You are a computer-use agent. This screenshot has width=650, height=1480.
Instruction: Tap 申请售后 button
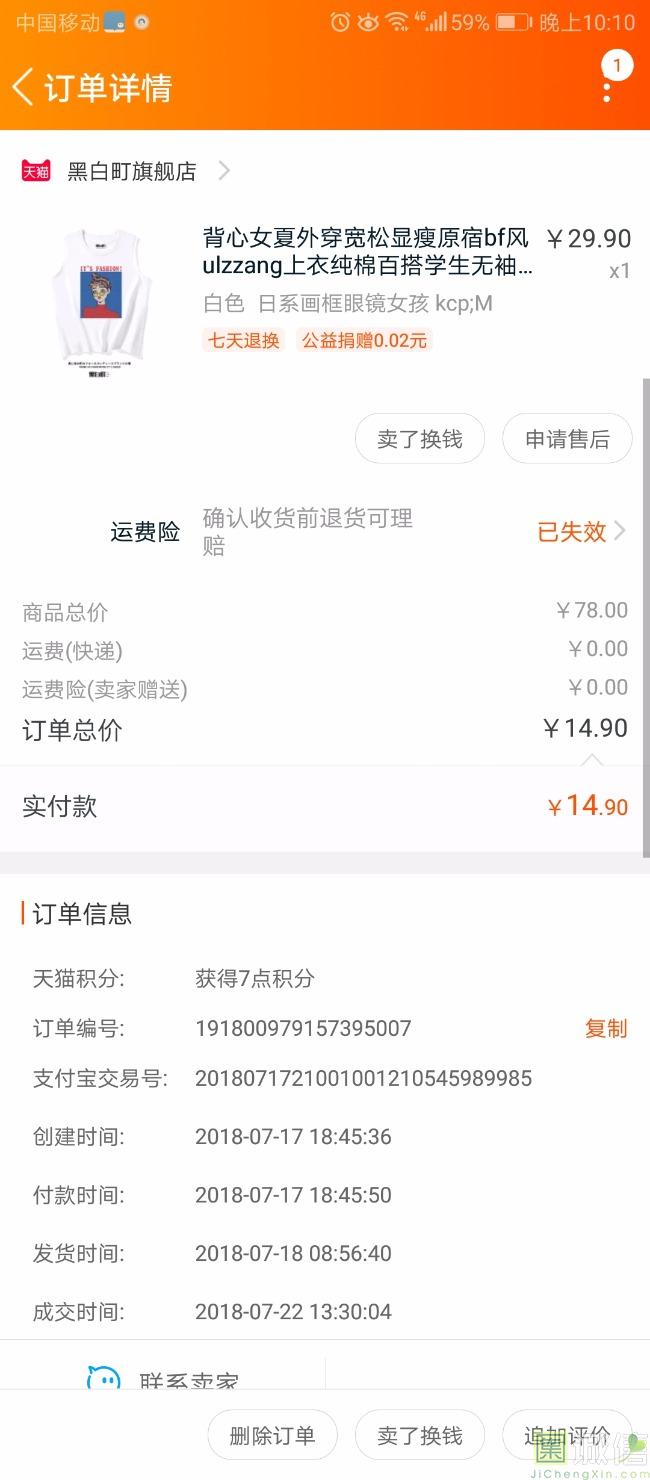pos(567,439)
